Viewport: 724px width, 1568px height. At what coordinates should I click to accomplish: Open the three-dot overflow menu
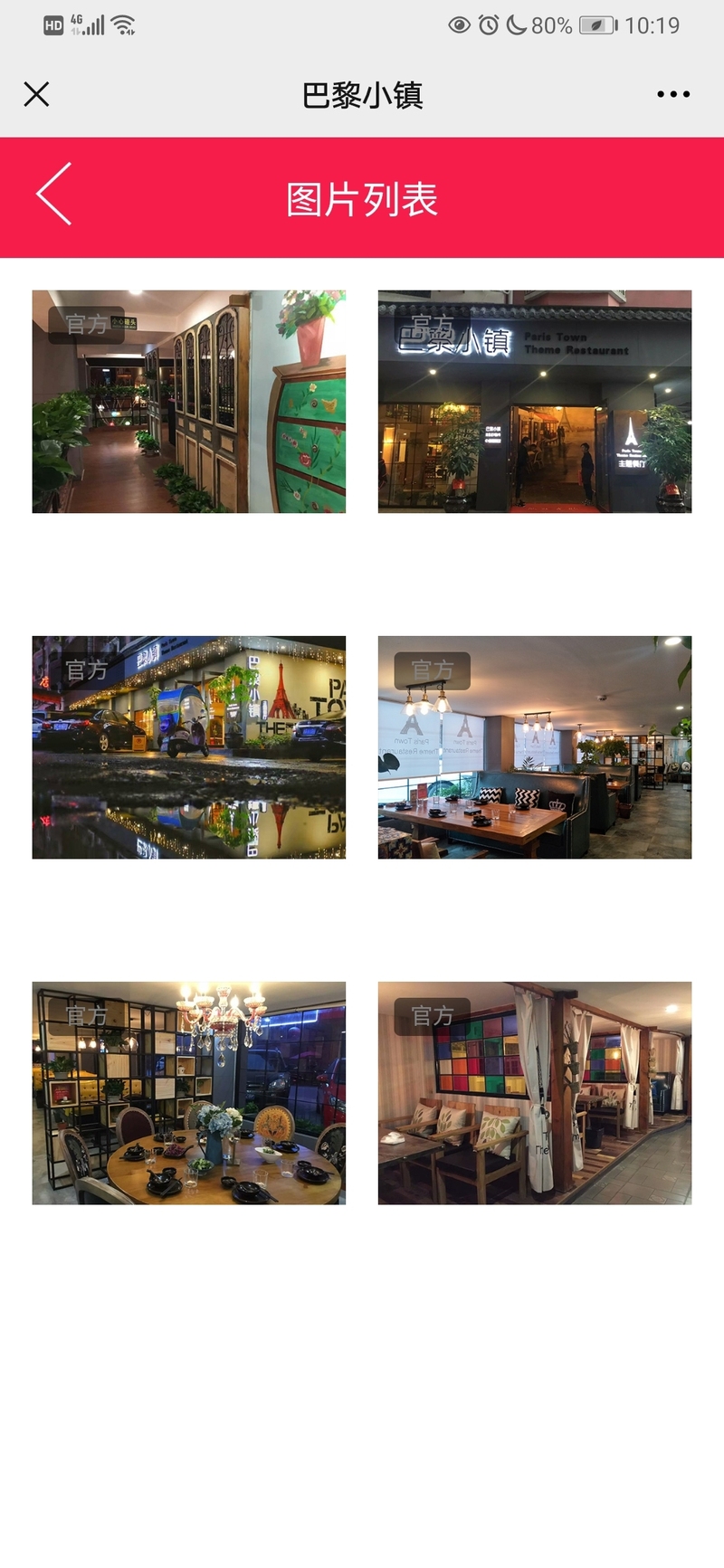[673, 94]
